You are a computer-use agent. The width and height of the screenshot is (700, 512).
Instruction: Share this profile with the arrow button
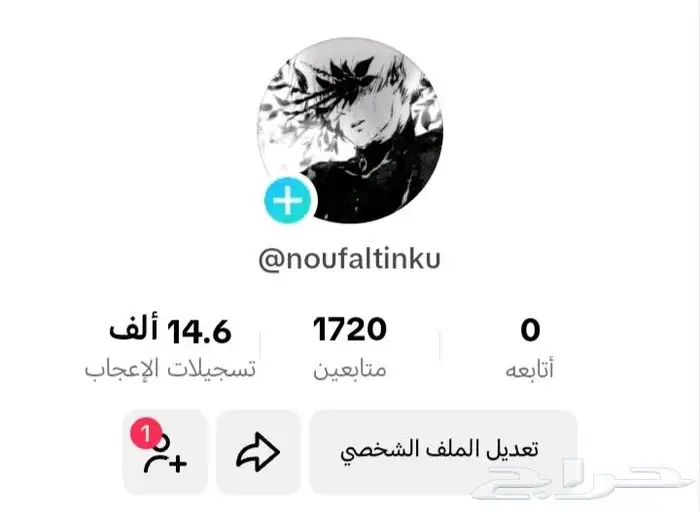(x=258, y=452)
